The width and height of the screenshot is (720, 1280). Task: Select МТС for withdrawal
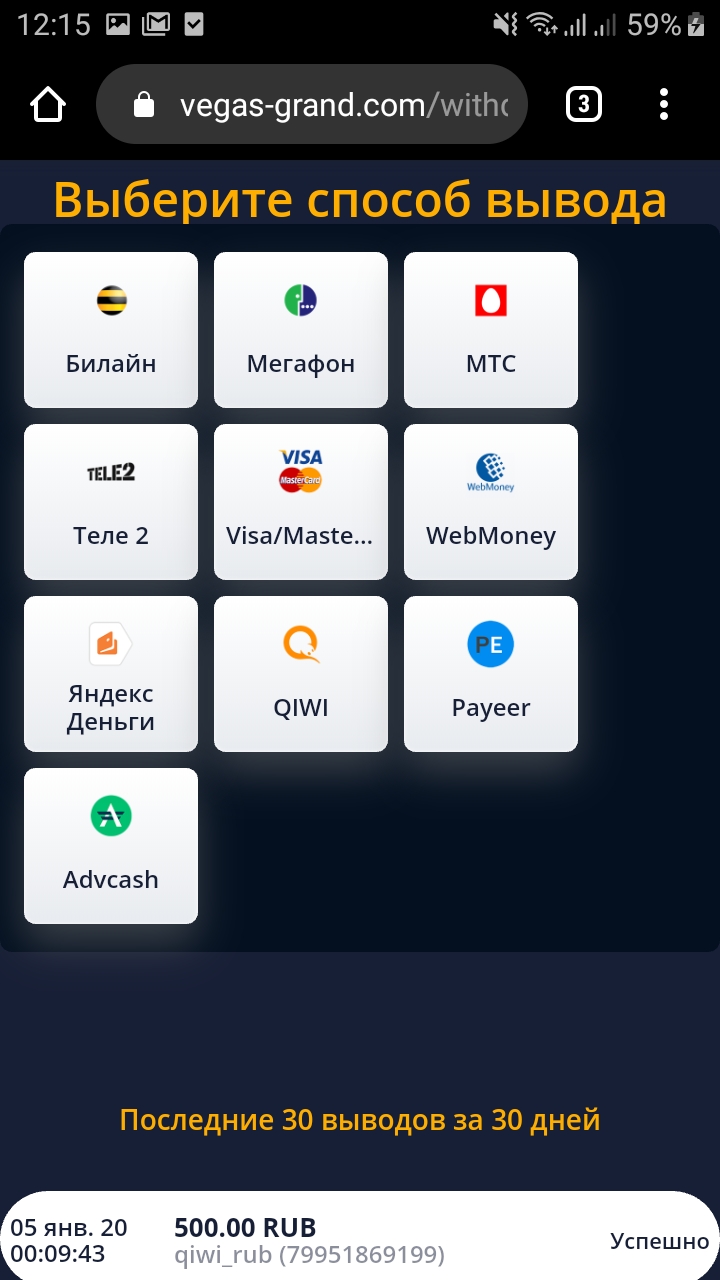tap(491, 330)
